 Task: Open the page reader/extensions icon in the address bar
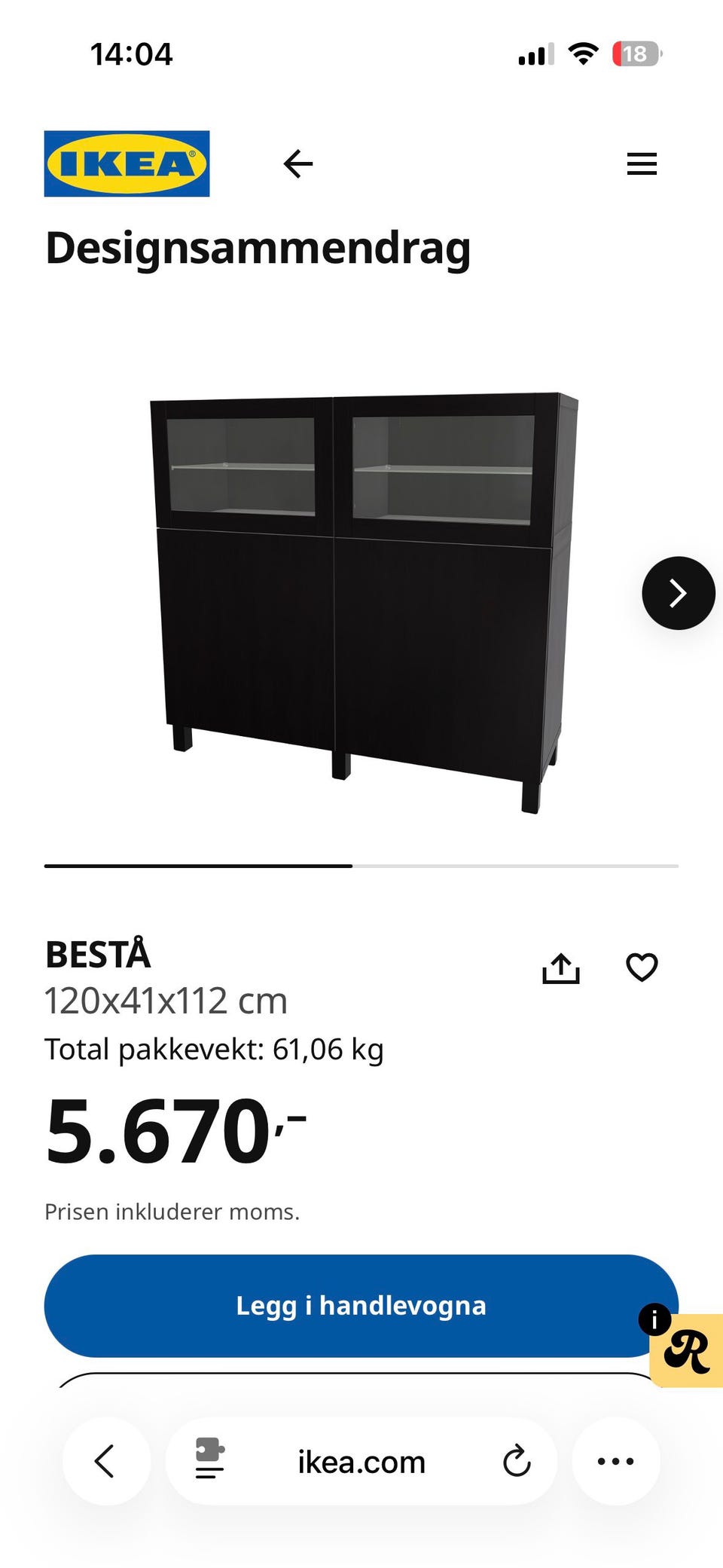coord(209,1459)
